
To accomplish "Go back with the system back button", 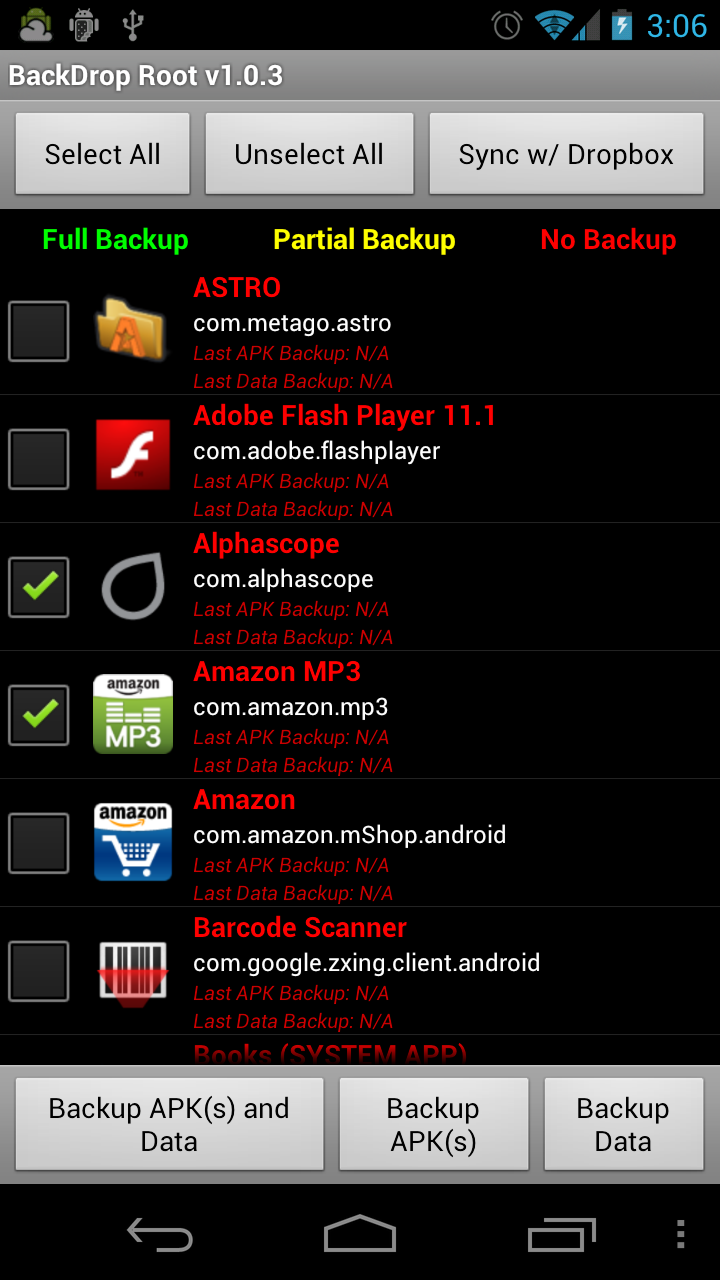I will click(160, 1235).
